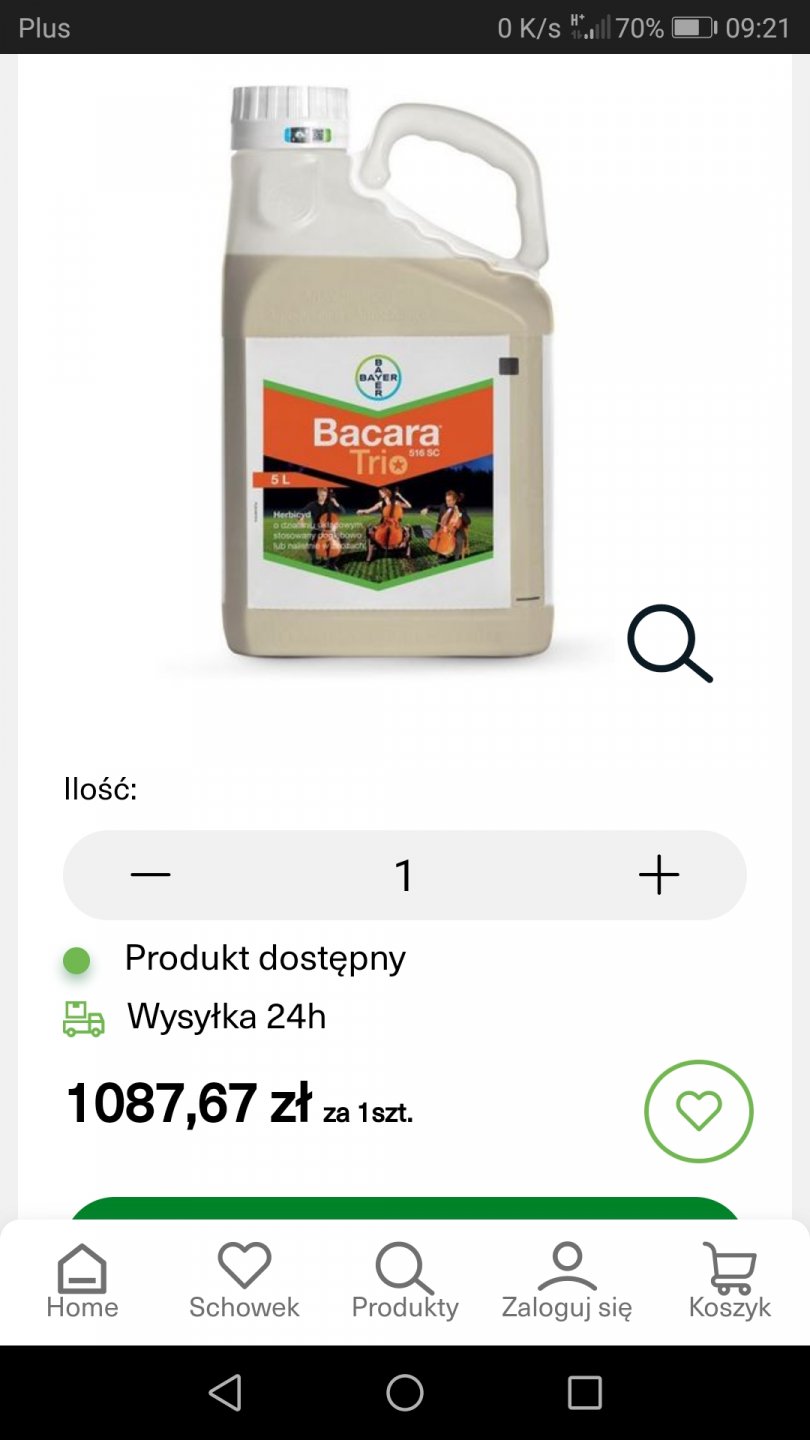The height and width of the screenshot is (1440, 810).
Task: Open the Schowek tab
Action: click(244, 1282)
